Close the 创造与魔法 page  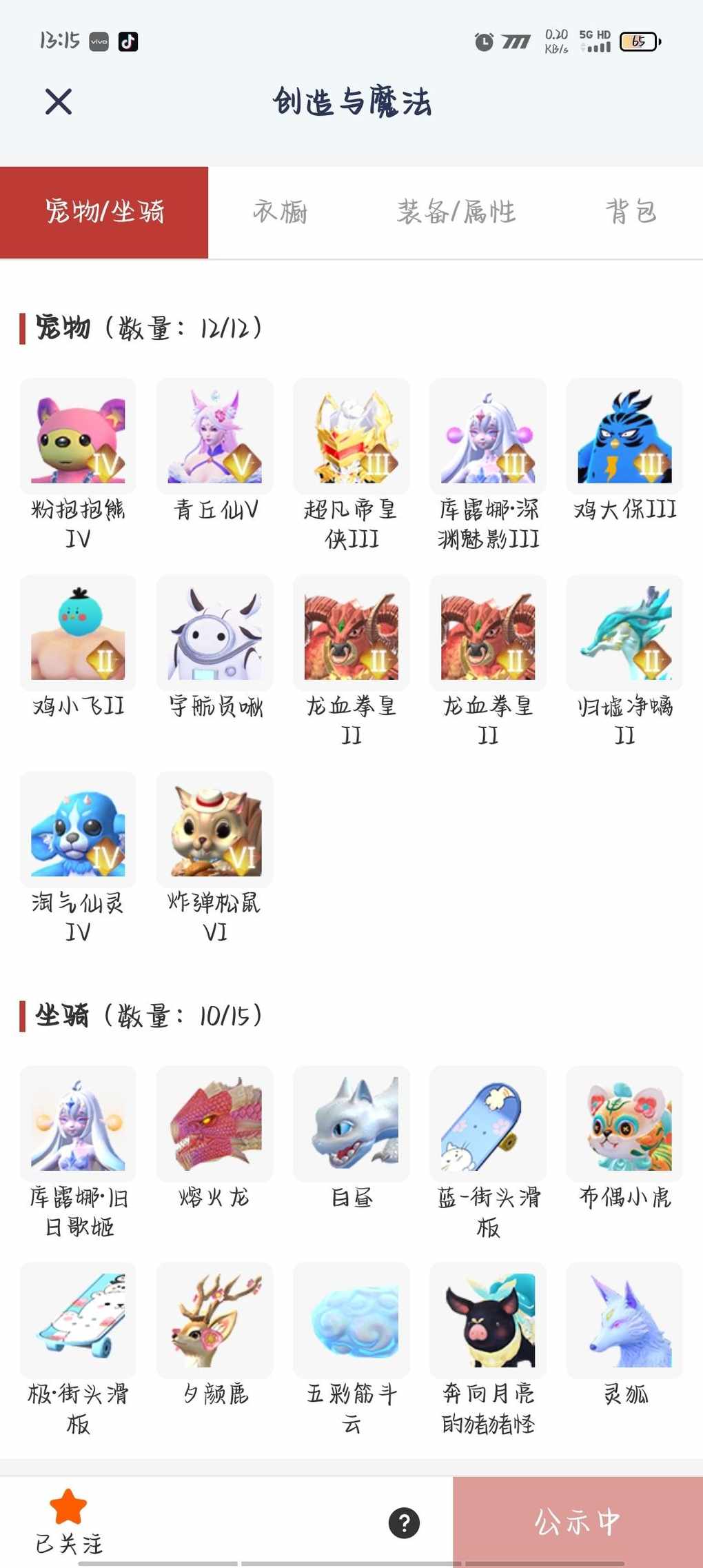[x=59, y=102]
